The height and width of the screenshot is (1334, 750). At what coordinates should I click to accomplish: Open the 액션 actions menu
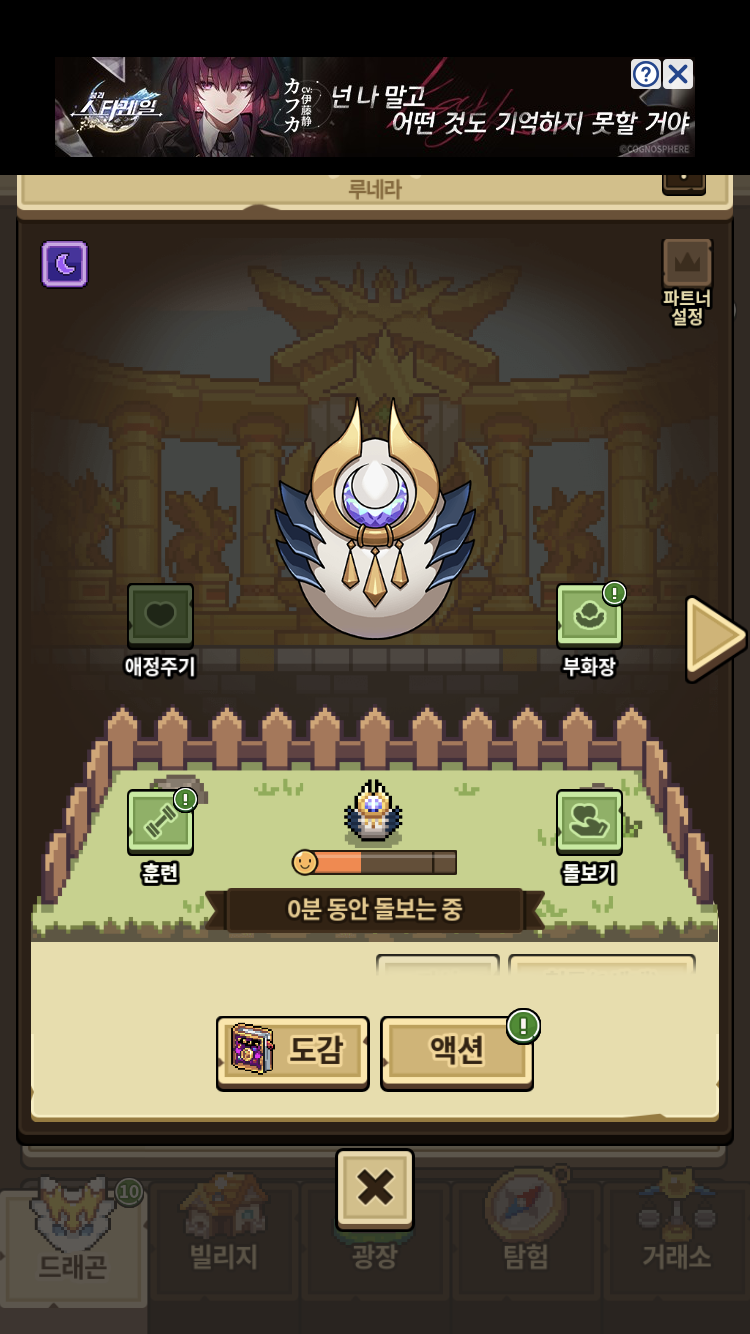click(457, 1051)
